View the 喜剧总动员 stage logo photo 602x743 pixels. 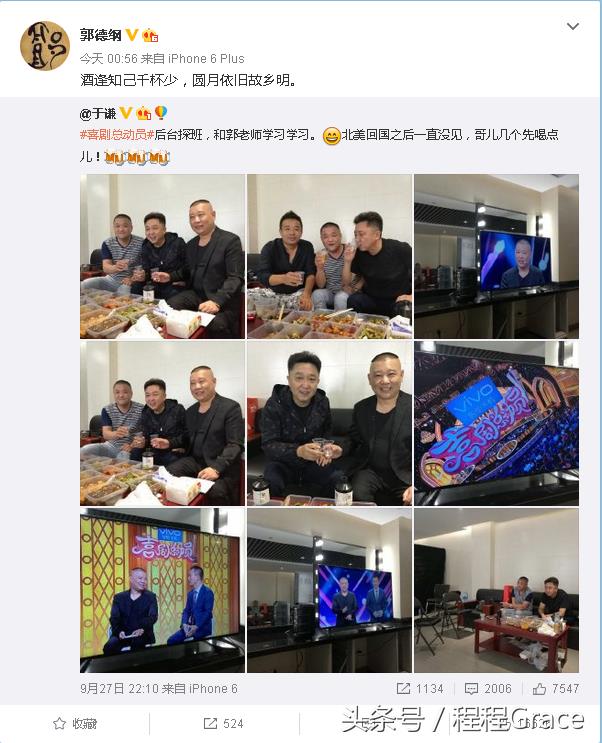[x=496, y=423]
